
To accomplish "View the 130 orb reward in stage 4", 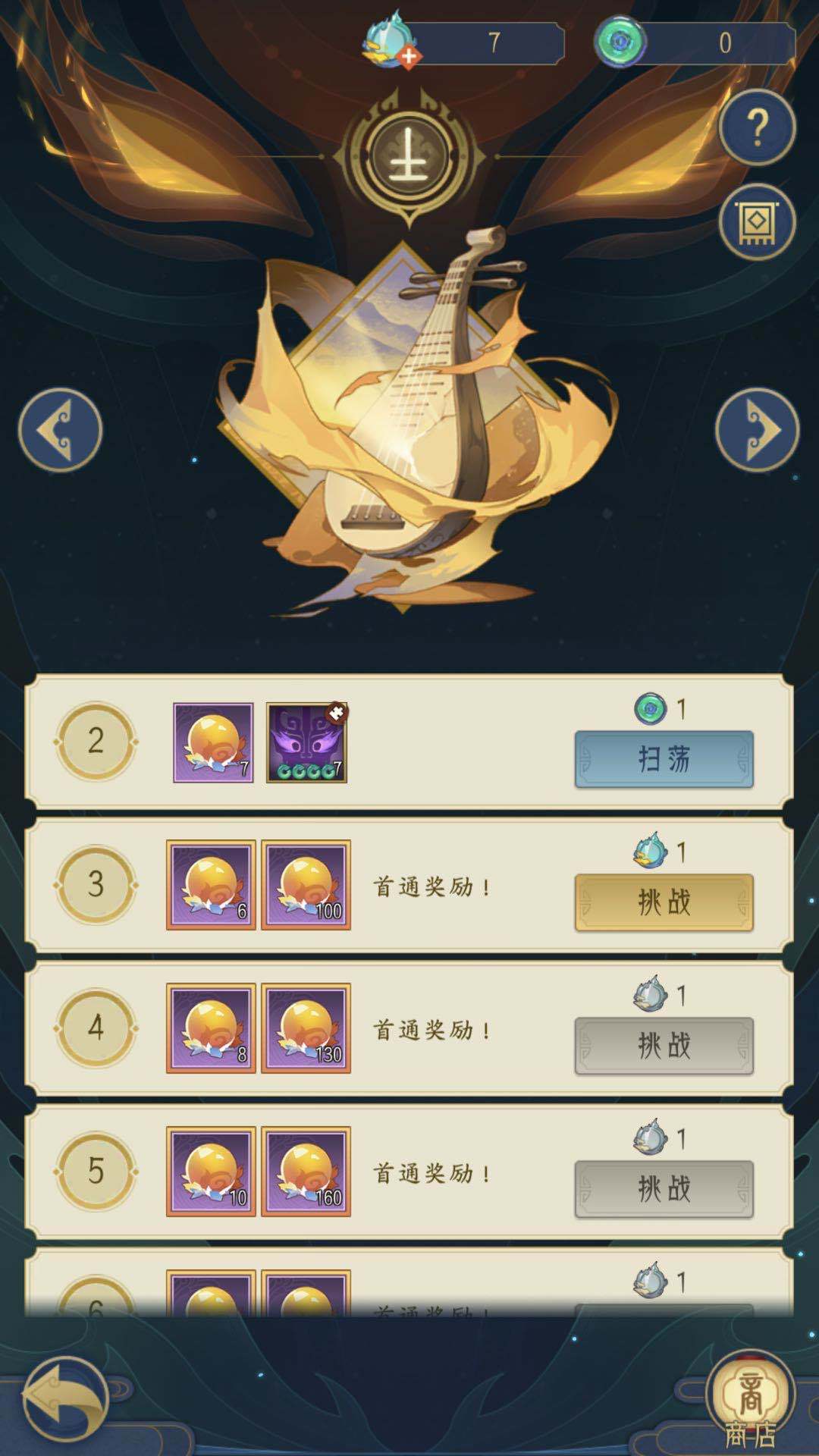I will click(306, 1028).
